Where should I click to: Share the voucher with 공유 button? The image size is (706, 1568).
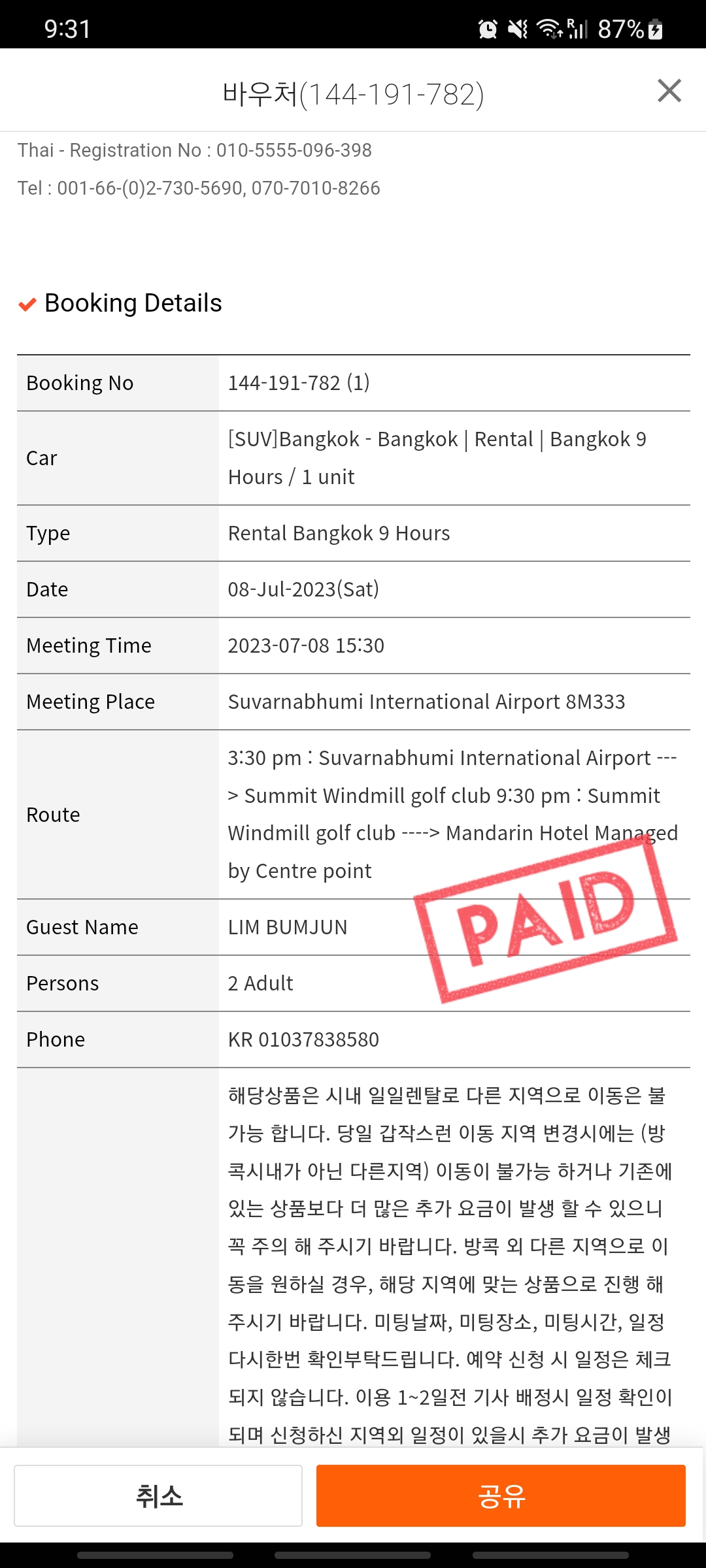tap(501, 1495)
